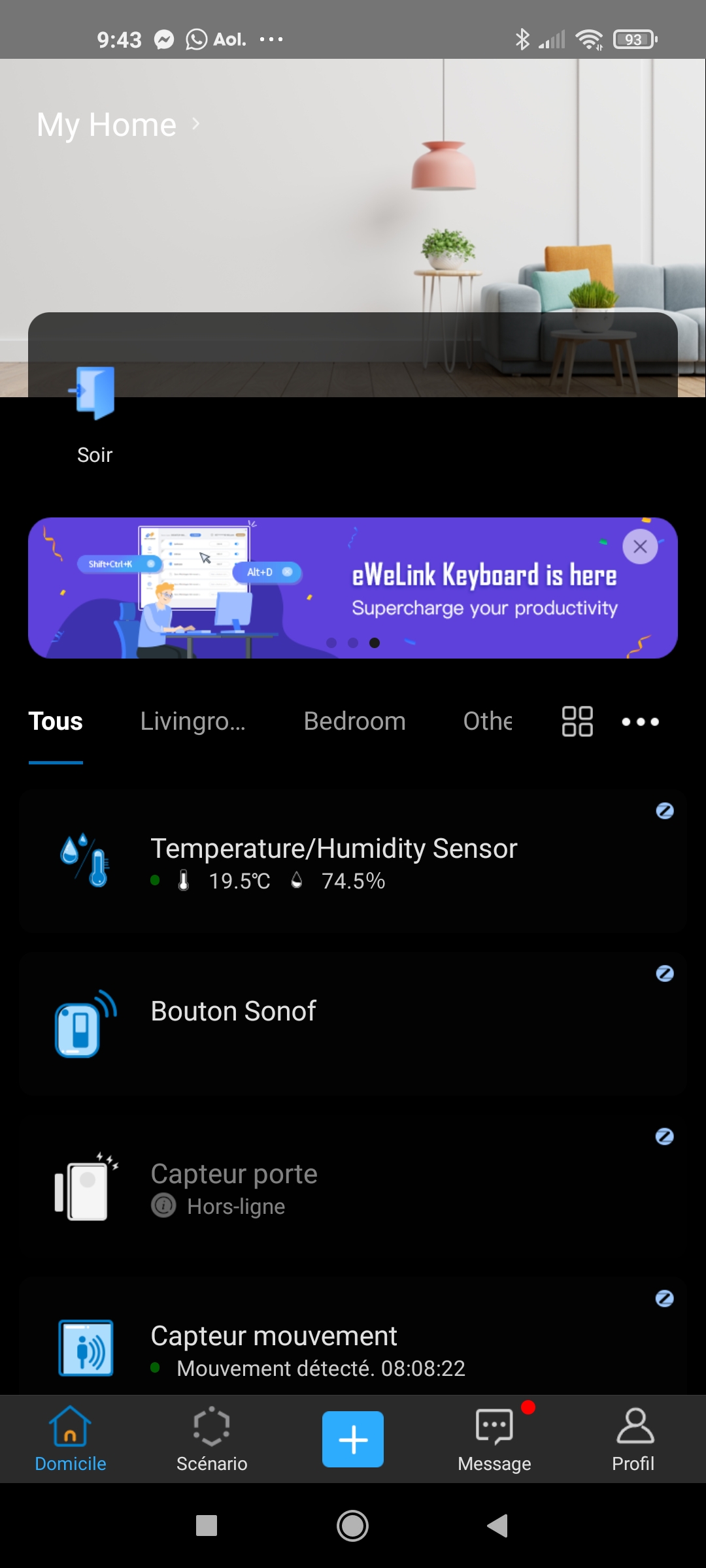
Task: Change device layout with grid icon
Action: (577, 721)
